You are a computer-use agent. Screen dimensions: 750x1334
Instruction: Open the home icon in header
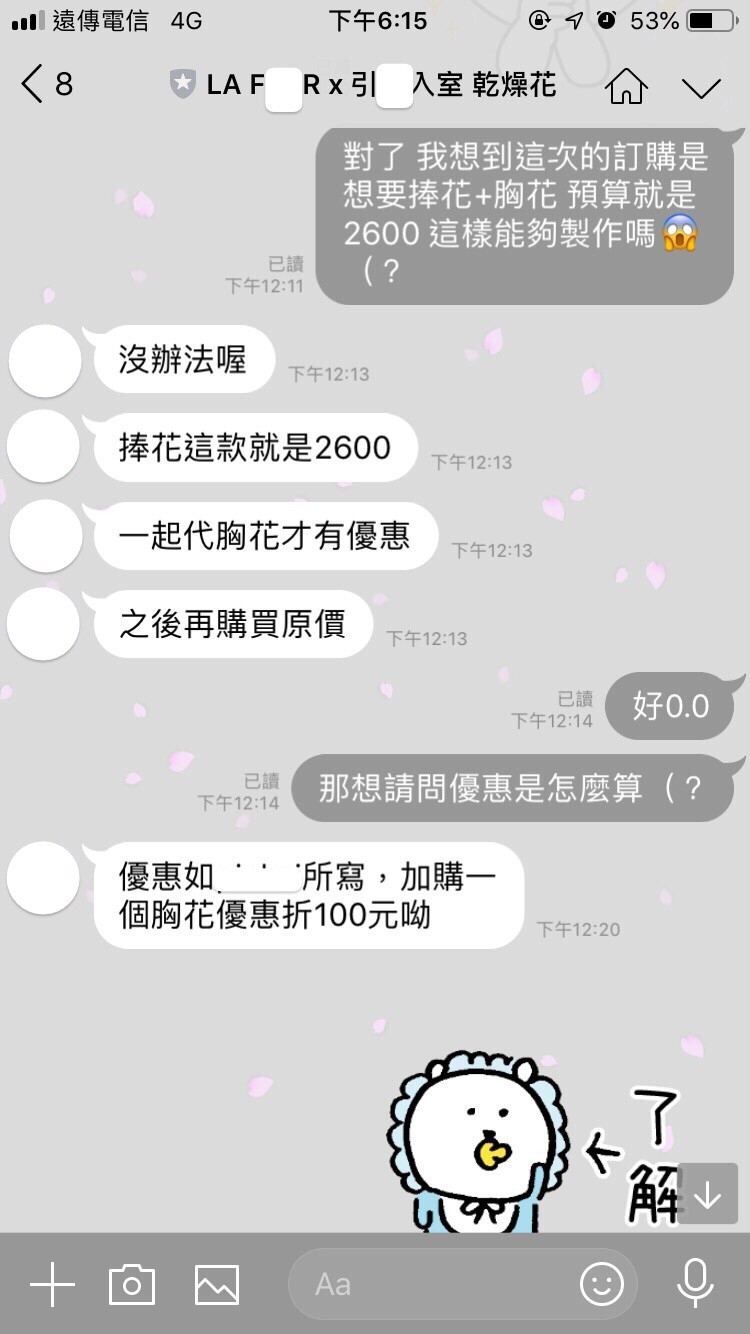626,86
